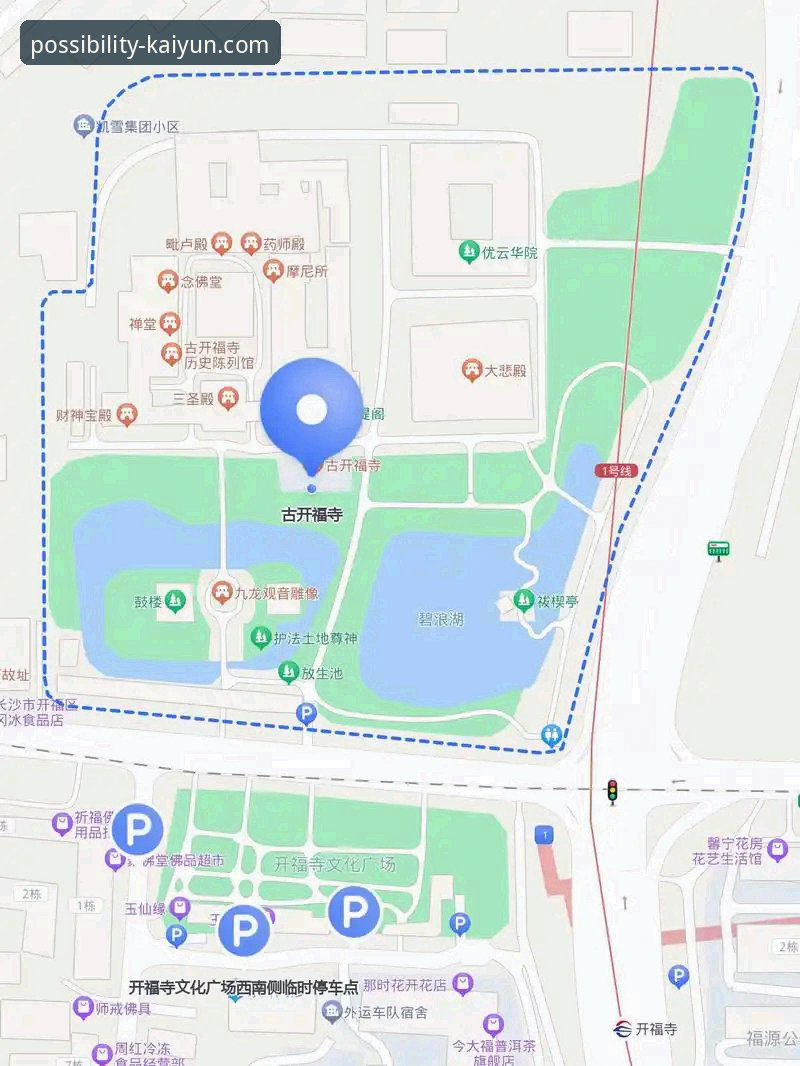The height and width of the screenshot is (1066, 800).
Task: Open the 大悲殿 point of interest
Action: click(x=470, y=366)
